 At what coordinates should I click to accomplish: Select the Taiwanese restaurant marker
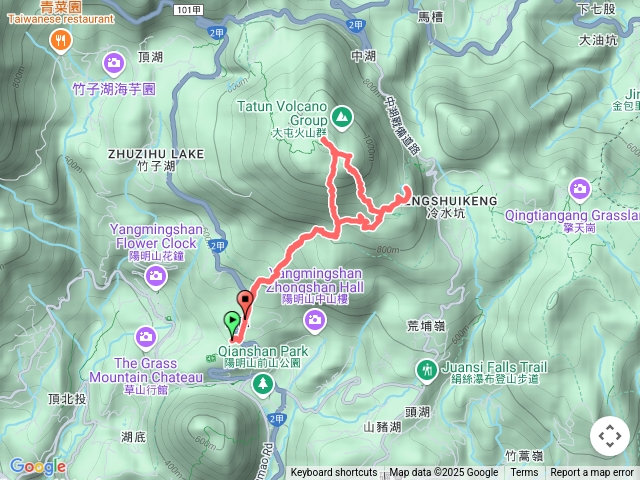(x=61, y=39)
